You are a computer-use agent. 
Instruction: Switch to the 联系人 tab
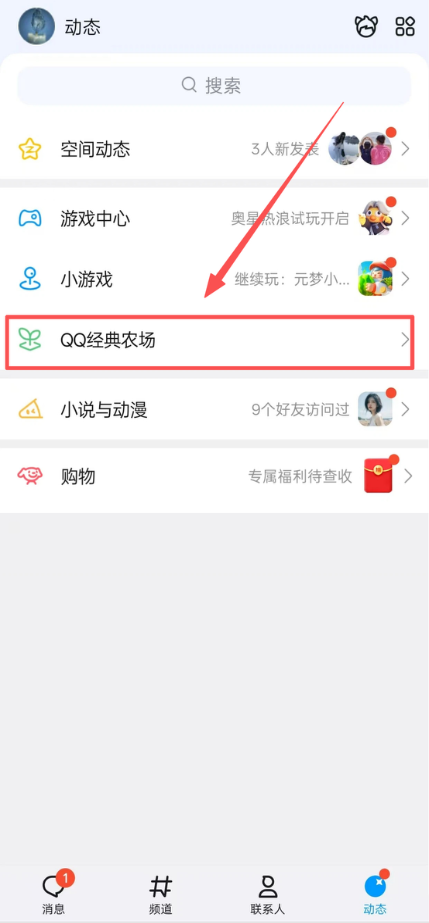[268, 893]
